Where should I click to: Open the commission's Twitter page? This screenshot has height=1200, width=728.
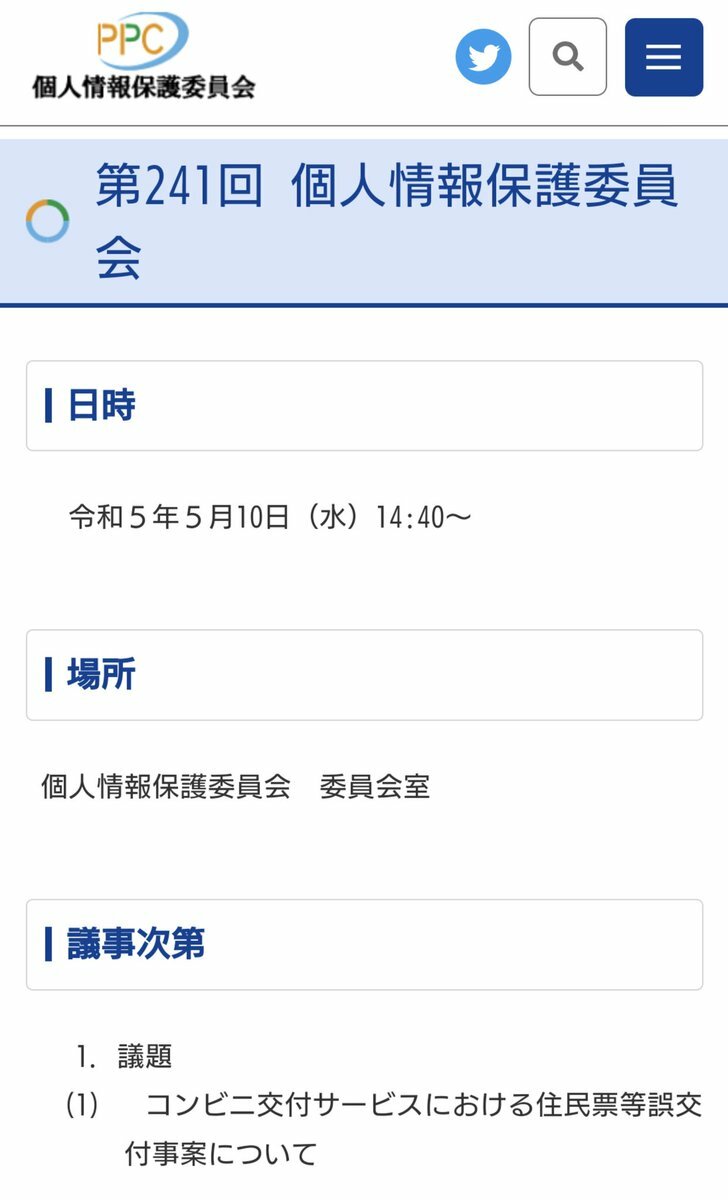coord(483,57)
